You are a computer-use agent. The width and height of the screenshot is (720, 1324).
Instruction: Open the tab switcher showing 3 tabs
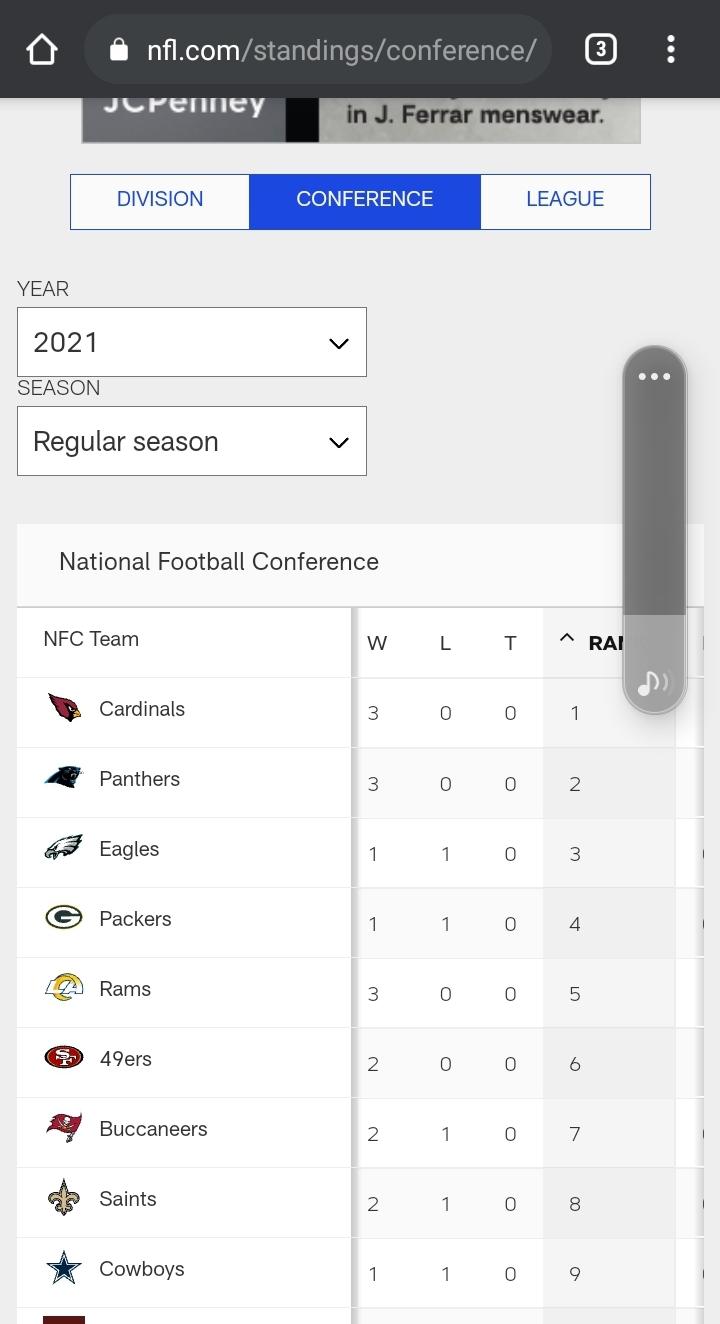pyautogui.click(x=600, y=49)
